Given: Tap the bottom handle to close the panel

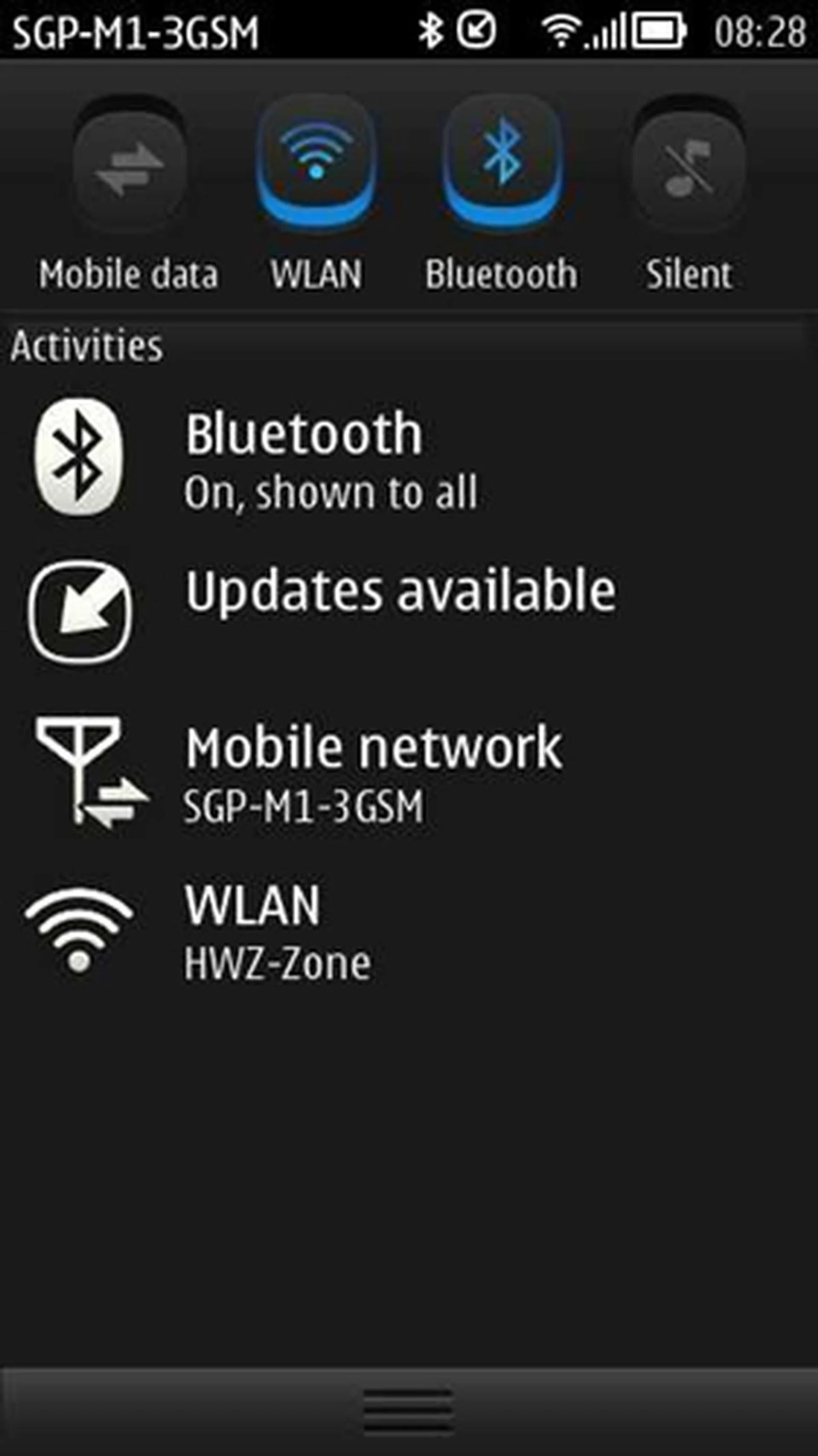Looking at the screenshot, I should pyautogui.click(x=408, y=1410).
